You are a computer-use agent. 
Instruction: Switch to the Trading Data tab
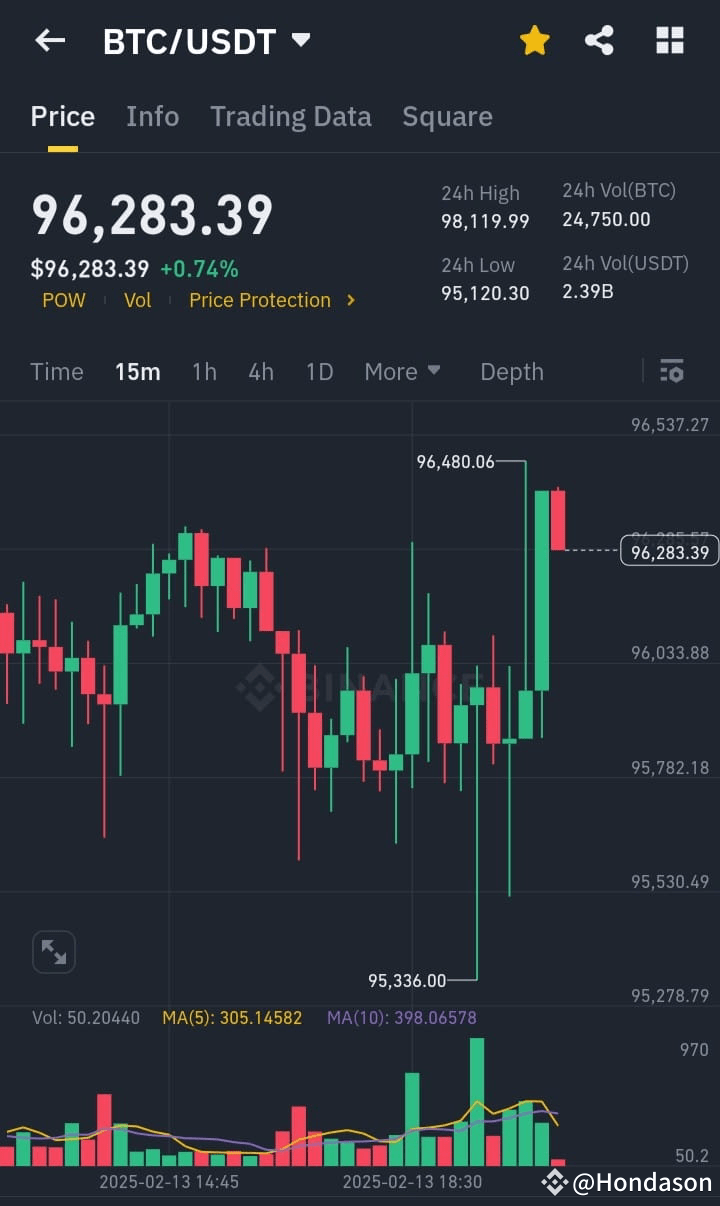(290, 116)
